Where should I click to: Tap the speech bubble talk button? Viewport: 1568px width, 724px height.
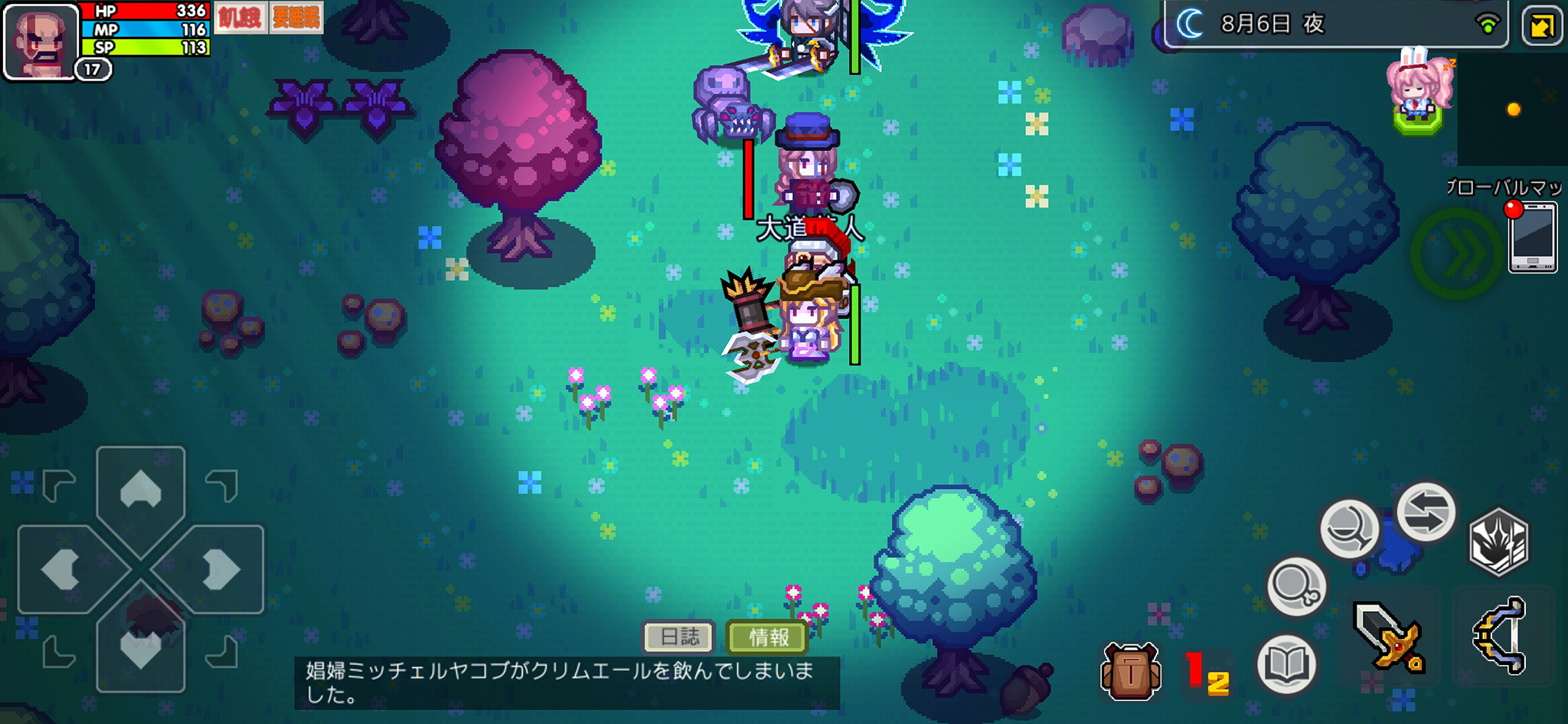pyautogui.click(x=1349, y=528)
